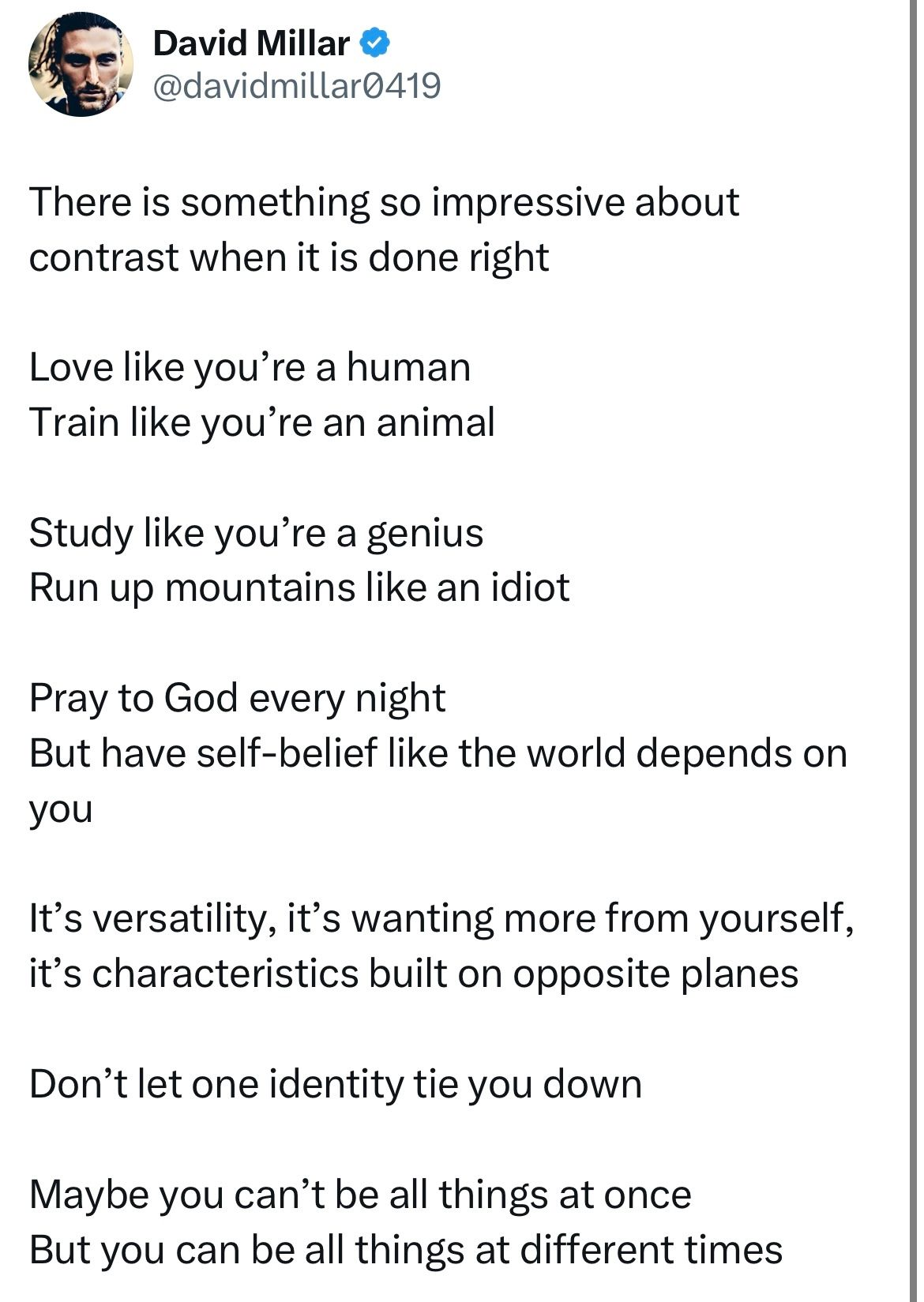The width and height of the screenshot is (924, 1302).
Task: Open David Millar's profile picture
Action: pos(80,65)
